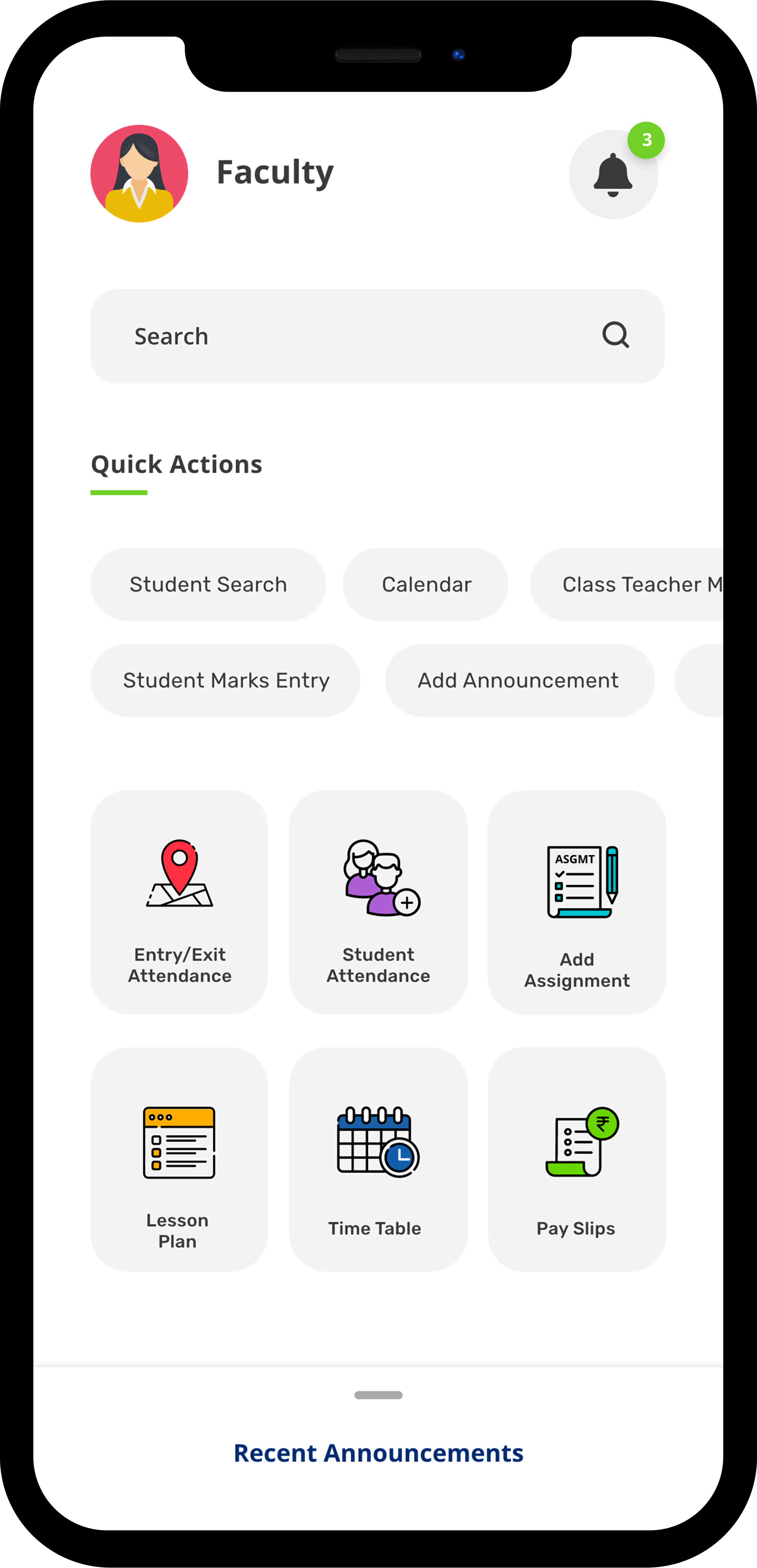This screenshot has height=1568, width=757.
Task: Expand the Recent Announcements sheet handle
Action: tap(378, 1395)
